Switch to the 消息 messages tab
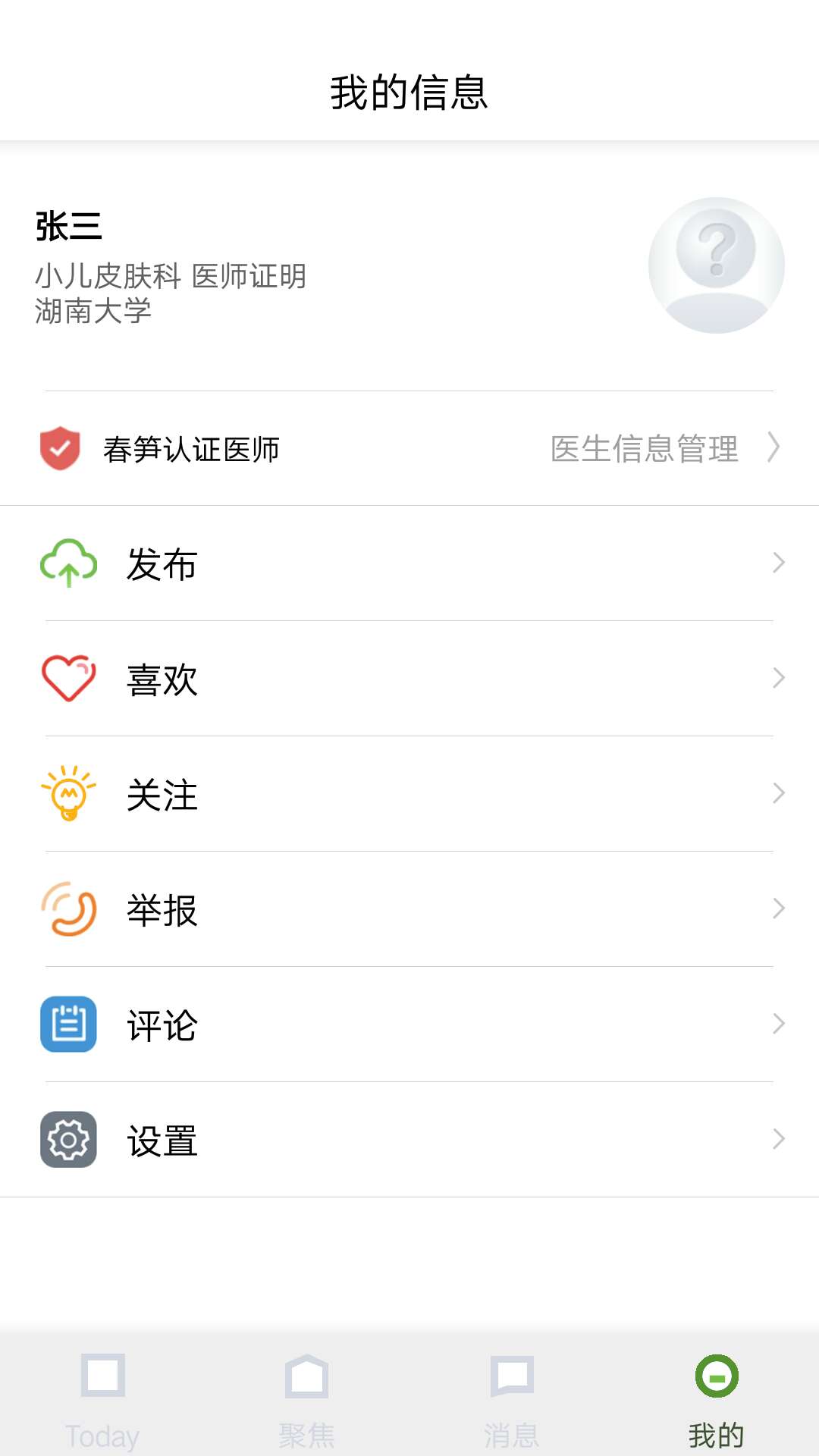 [512, 1399]
